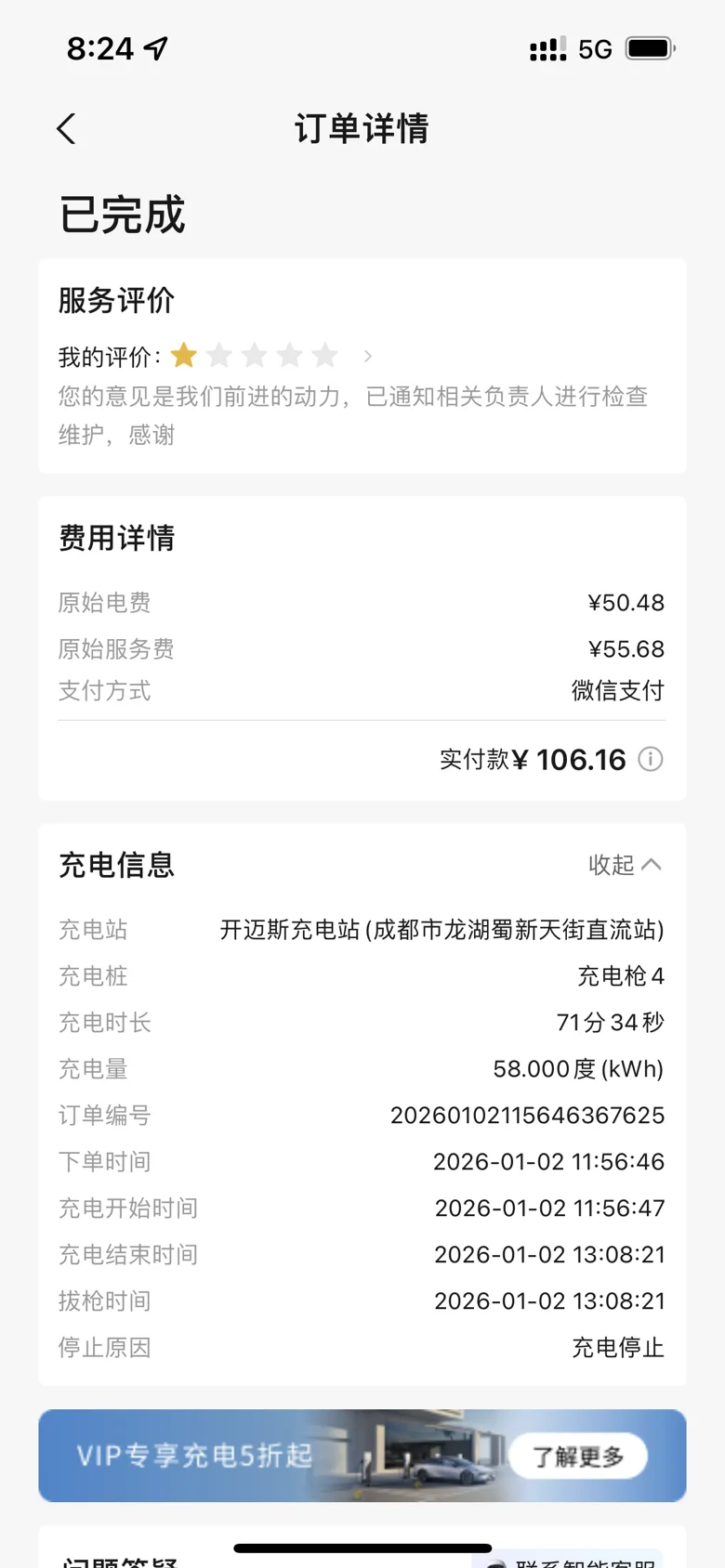Tap 了解更多 on the VIP banner
Screen dimensions: 725x1568
click(x=577, y=1456)
